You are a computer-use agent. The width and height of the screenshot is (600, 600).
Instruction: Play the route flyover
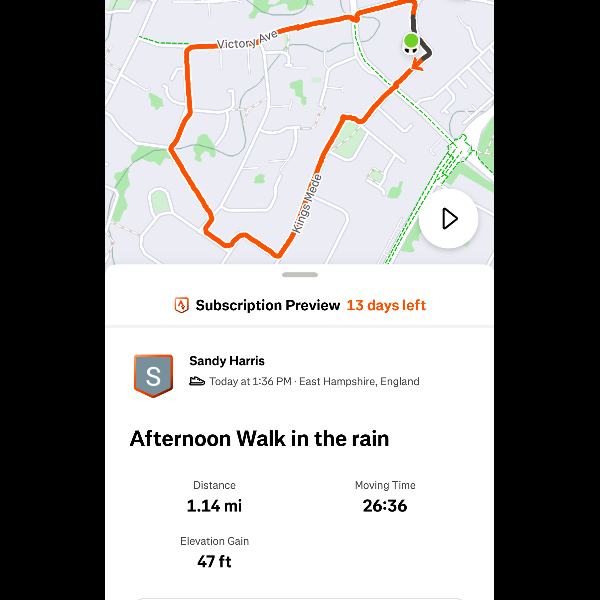[x=448, y=218]
